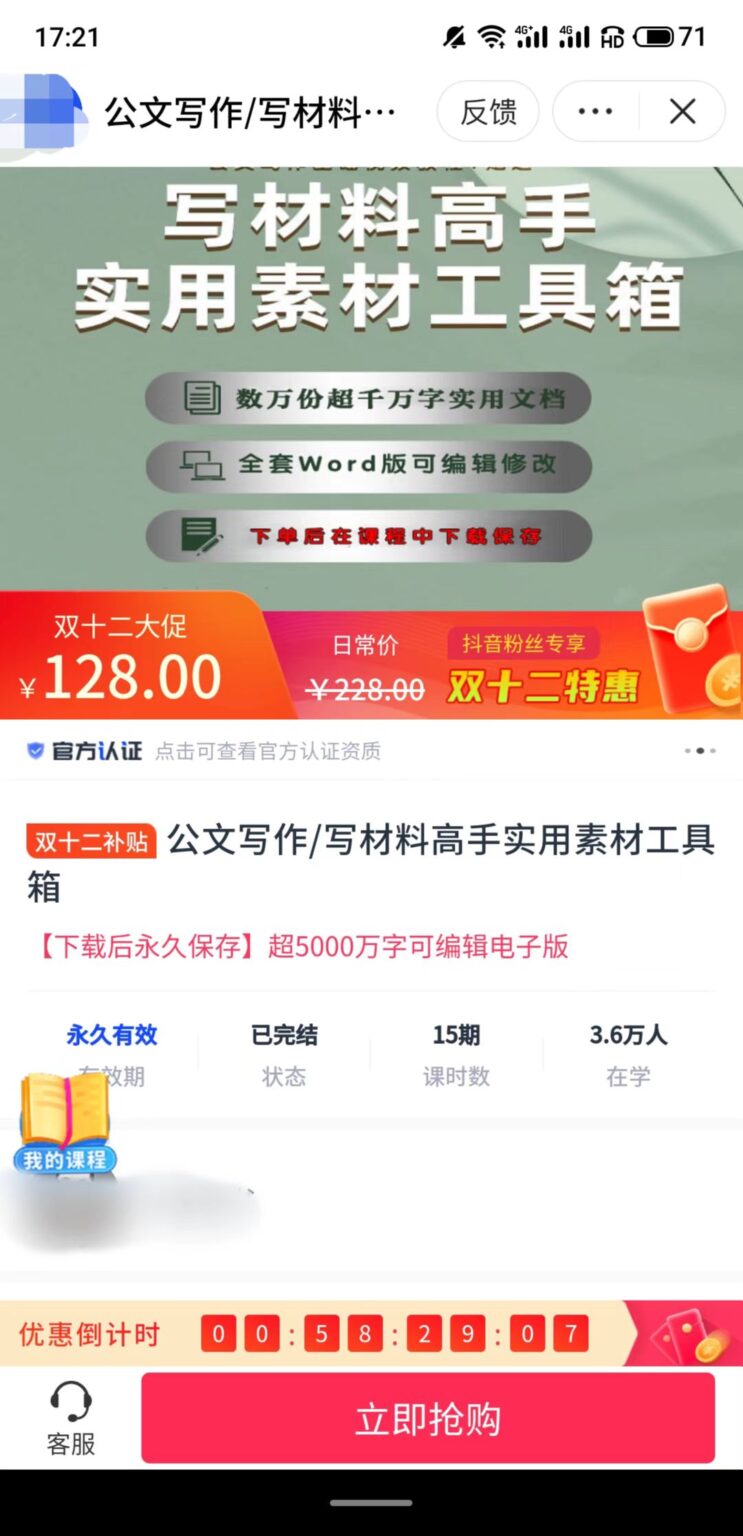Viewport: 743px width, 1536px height.
Task: Tap 立即抢购 to buy now
Action: click(x=428, y=1418)
